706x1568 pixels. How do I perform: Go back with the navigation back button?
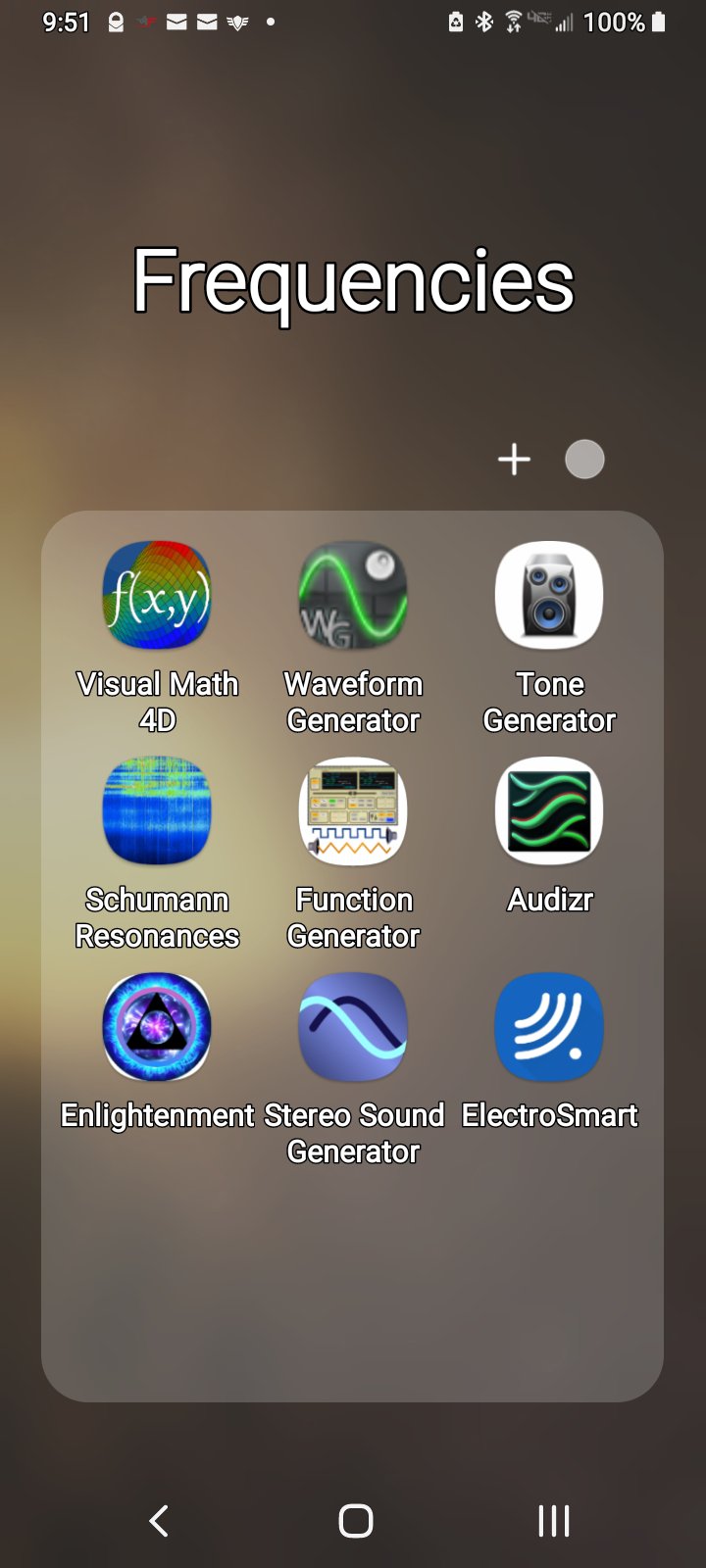159,1521
